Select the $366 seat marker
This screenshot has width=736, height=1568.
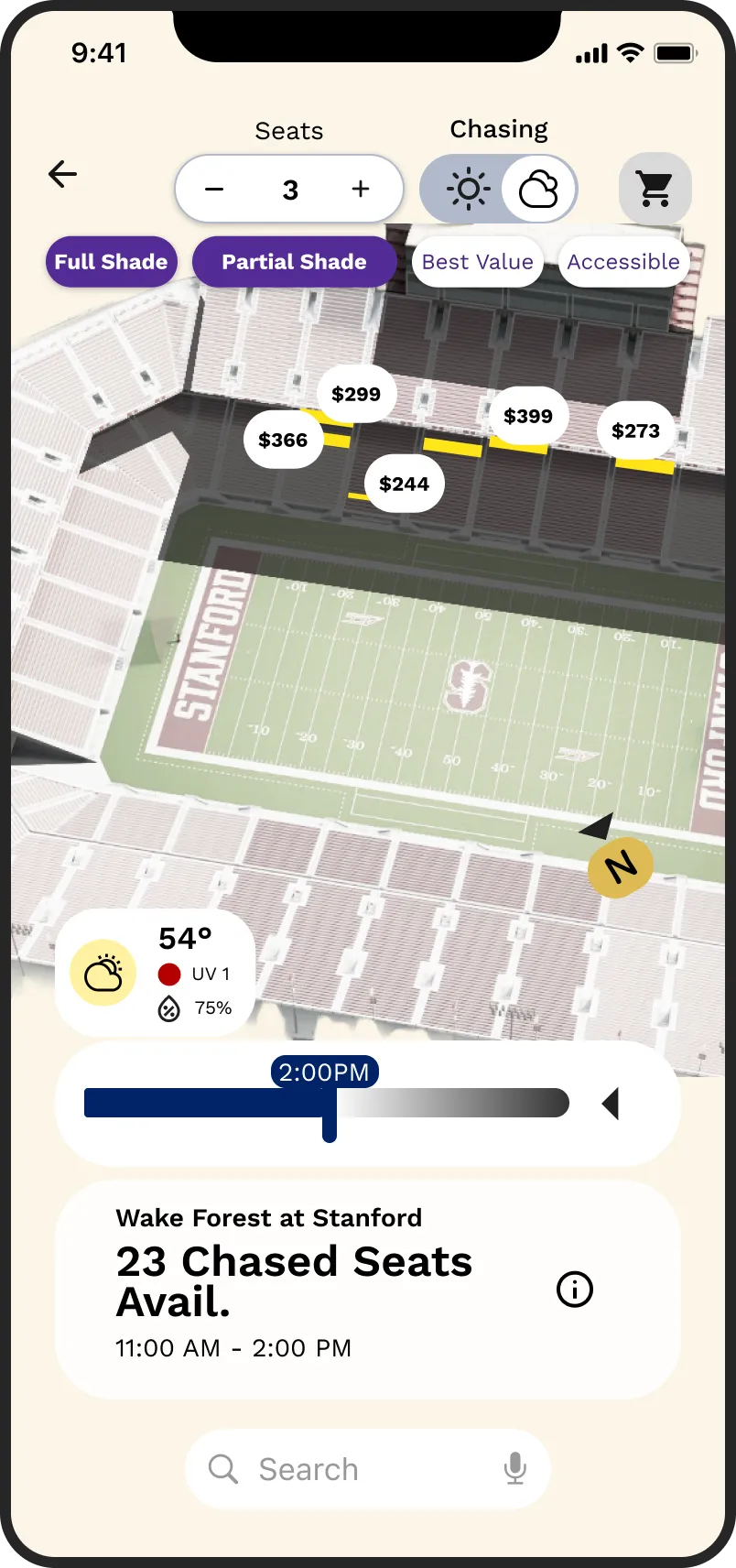click(x=283, y=440)
